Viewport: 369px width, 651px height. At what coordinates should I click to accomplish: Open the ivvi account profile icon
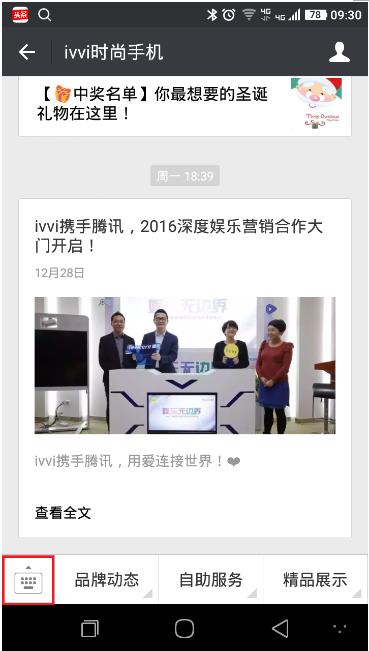pyautogui.click(x=339, y=52)
